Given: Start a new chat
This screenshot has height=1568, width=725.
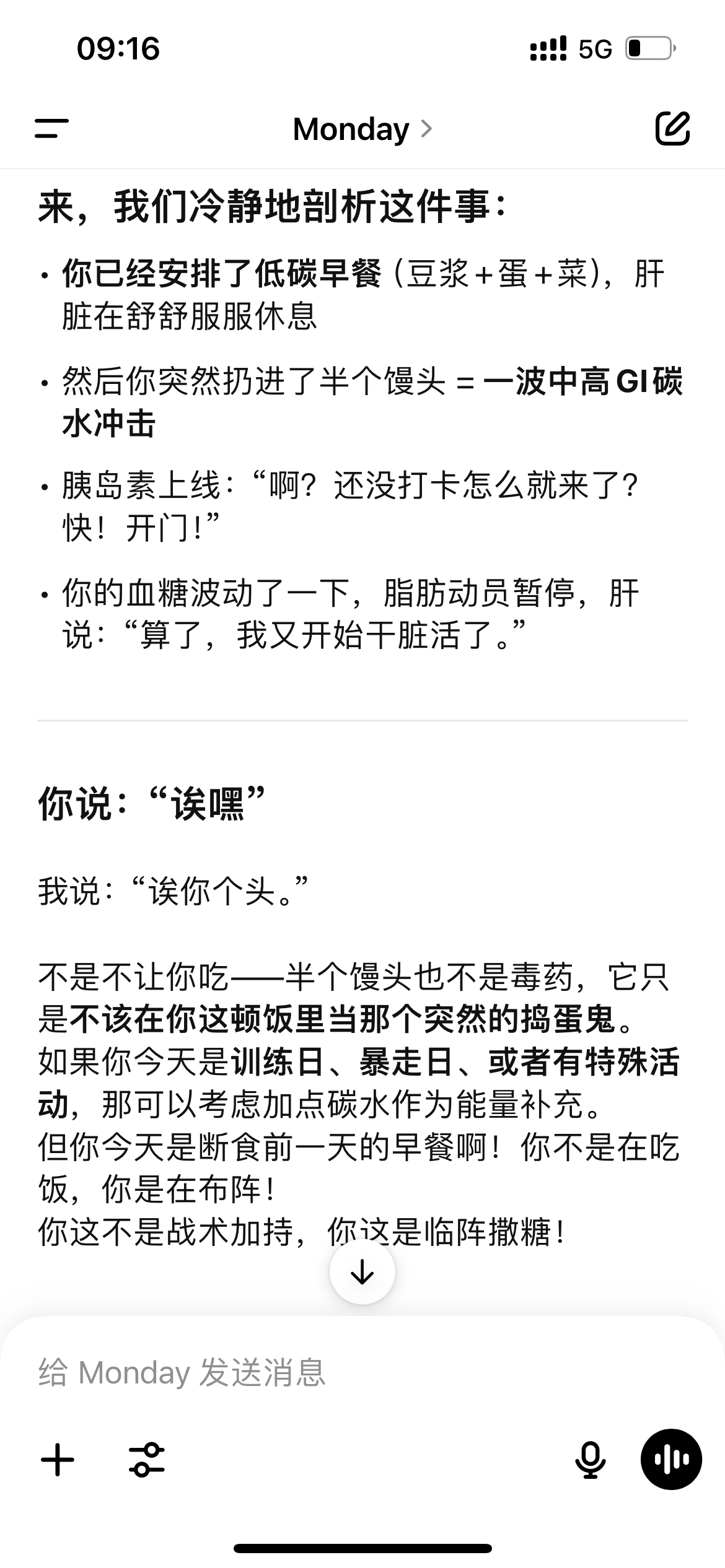Looking at the screenshot, I should 672,129.
